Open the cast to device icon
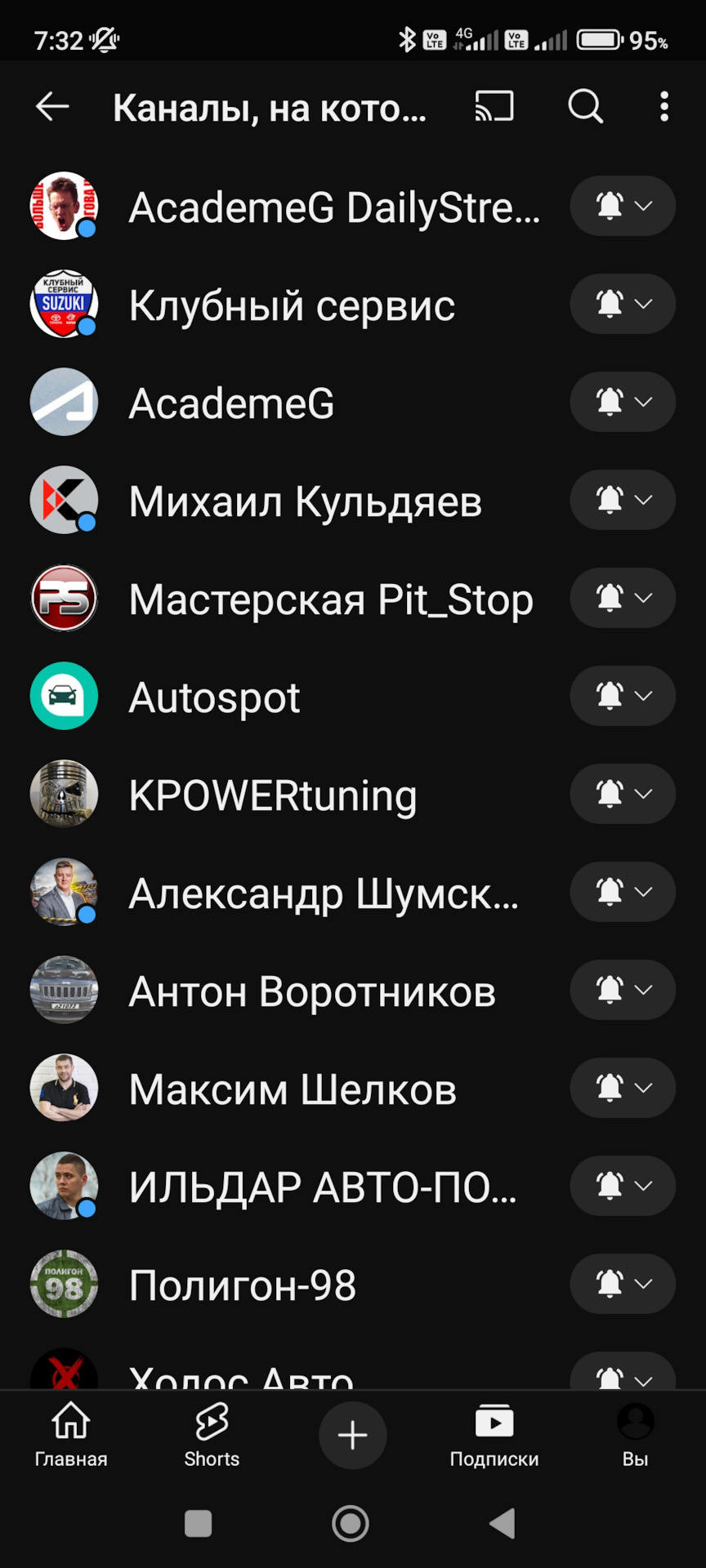Screen dimensions: 706x1568 494,106
